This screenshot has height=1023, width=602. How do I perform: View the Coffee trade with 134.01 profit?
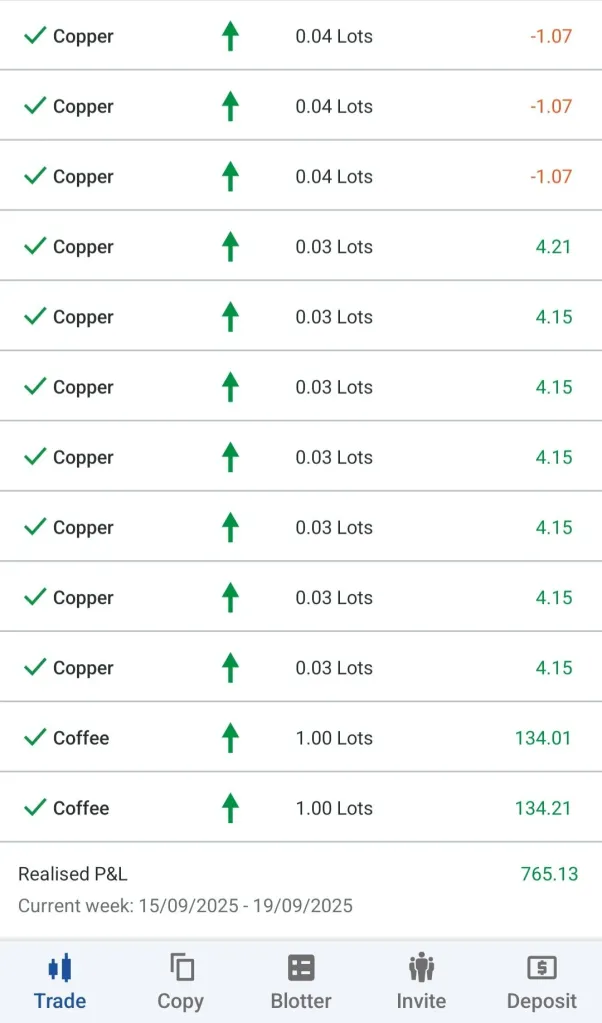point(300,738)
